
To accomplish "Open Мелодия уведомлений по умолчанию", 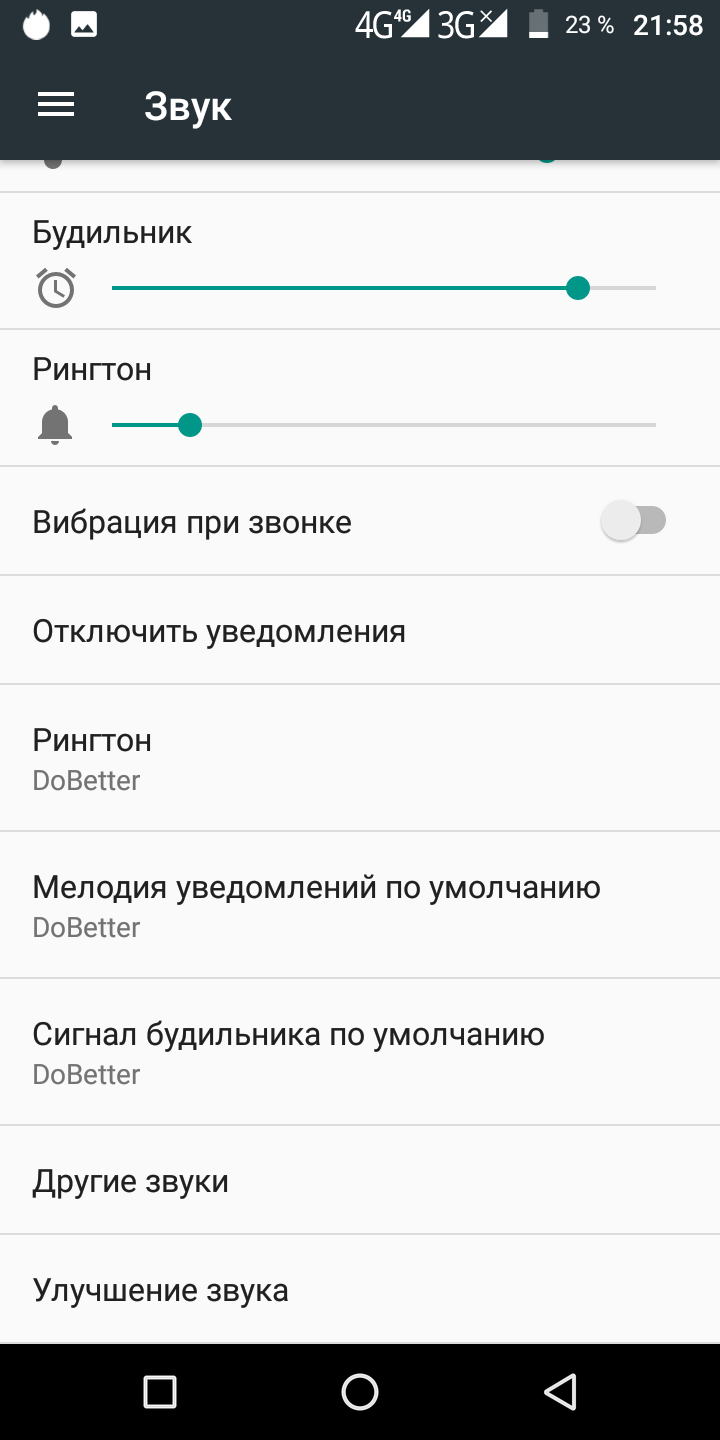I will tap(360, 905).
